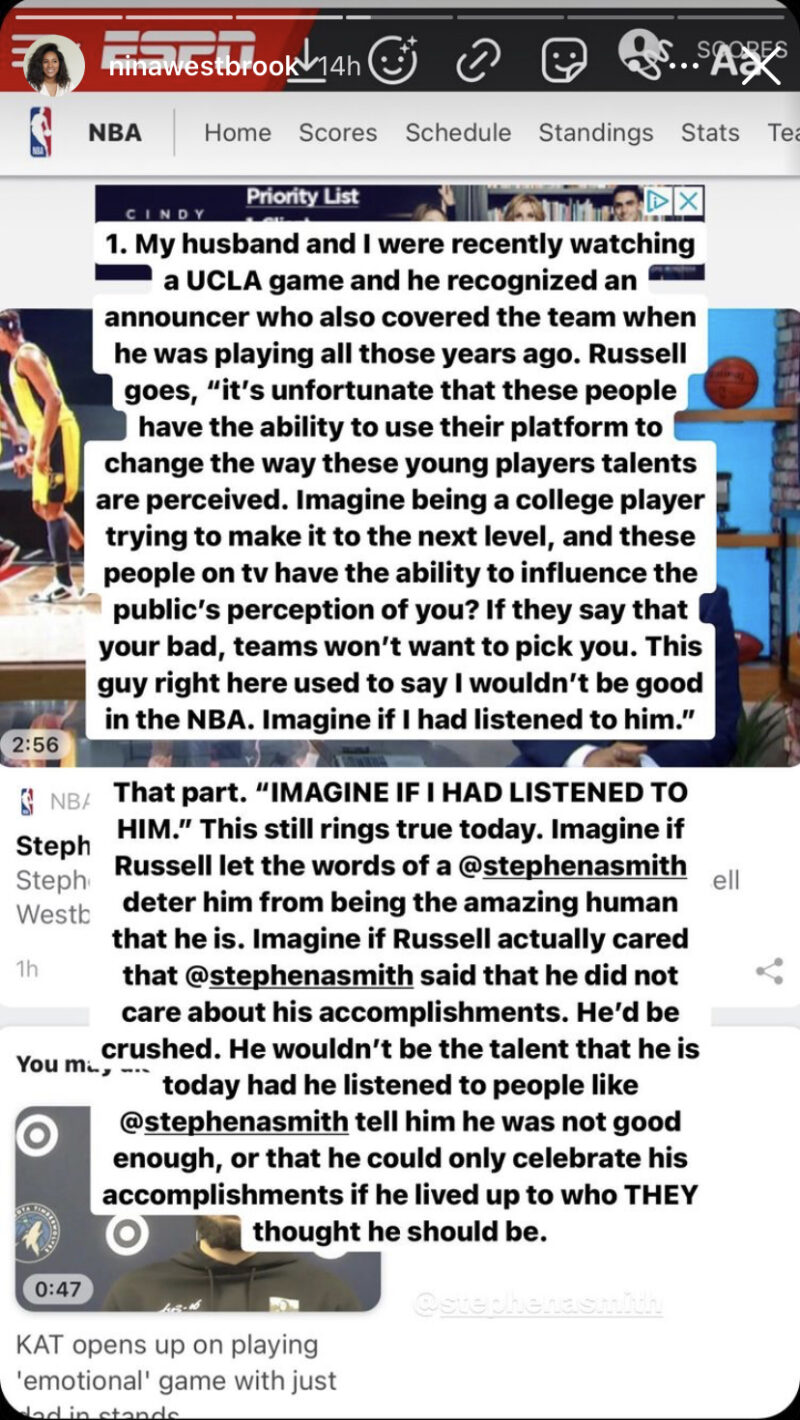Open ninawestbrook's profile from the username

pyautogui.click(x=203, y=66)
